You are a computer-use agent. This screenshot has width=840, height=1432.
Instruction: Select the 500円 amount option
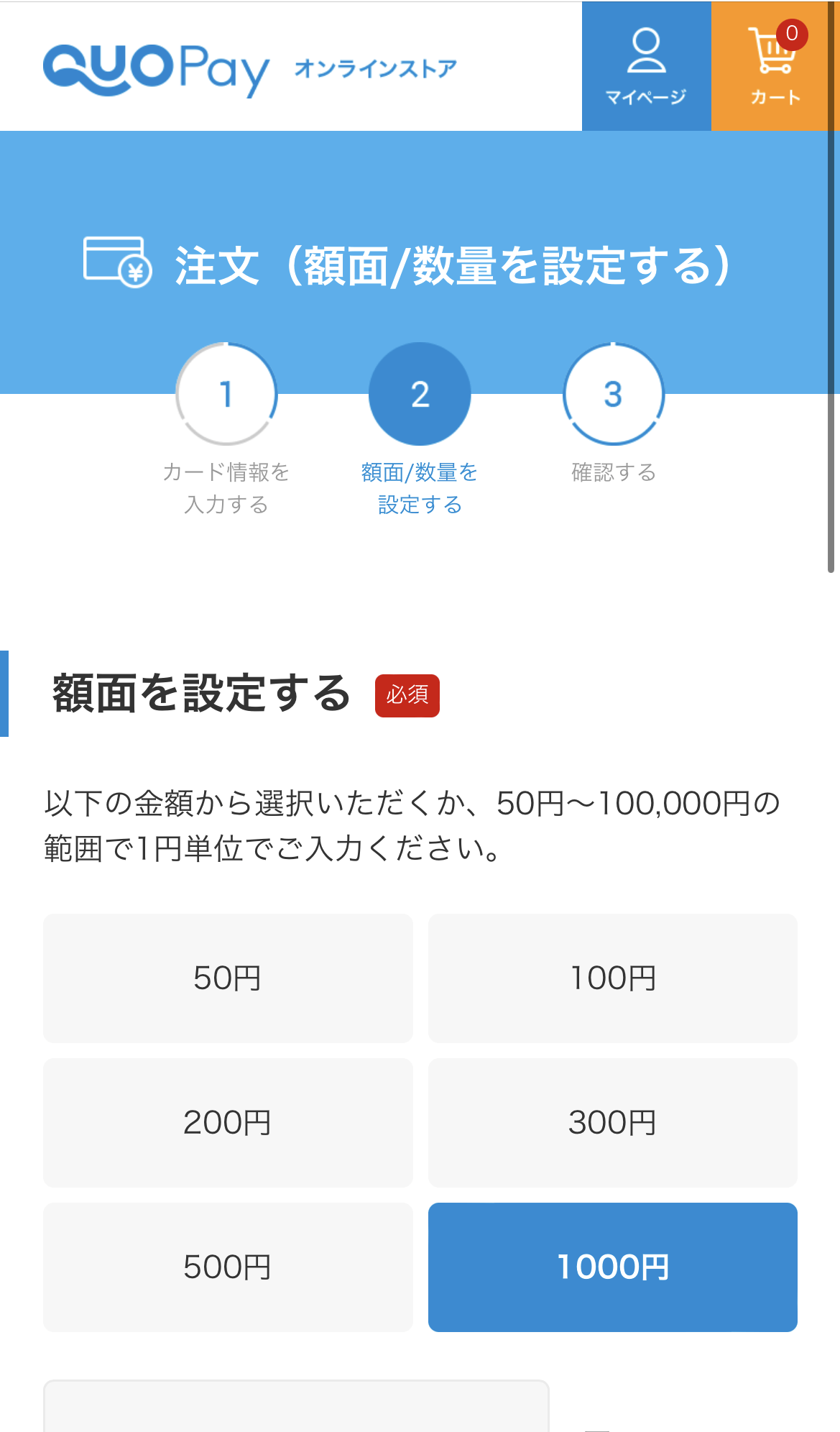(x=228, y=1267)
